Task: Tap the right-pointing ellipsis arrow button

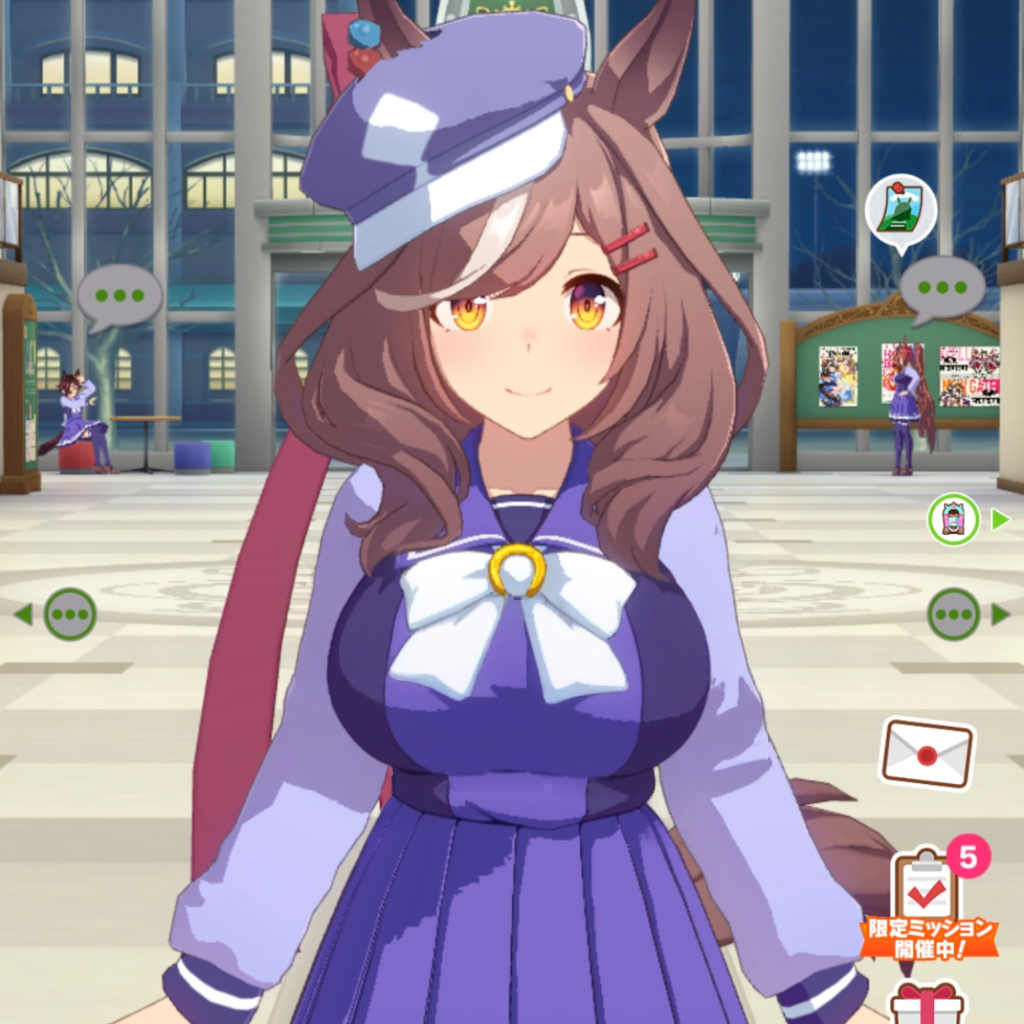Action: click(x=955, y=614)
